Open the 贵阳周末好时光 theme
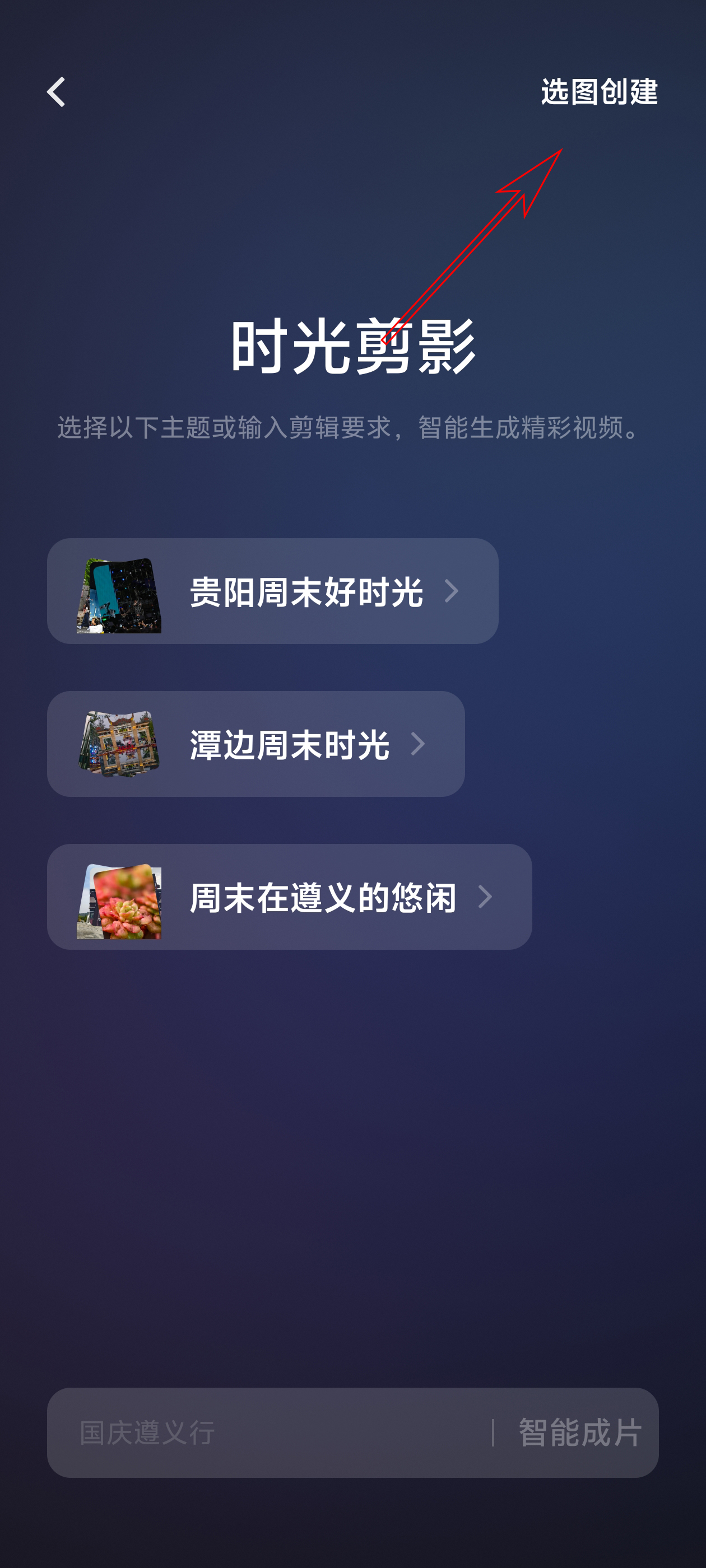The image size is (706, 1568). pyautogui.click(x=272, y=591)
